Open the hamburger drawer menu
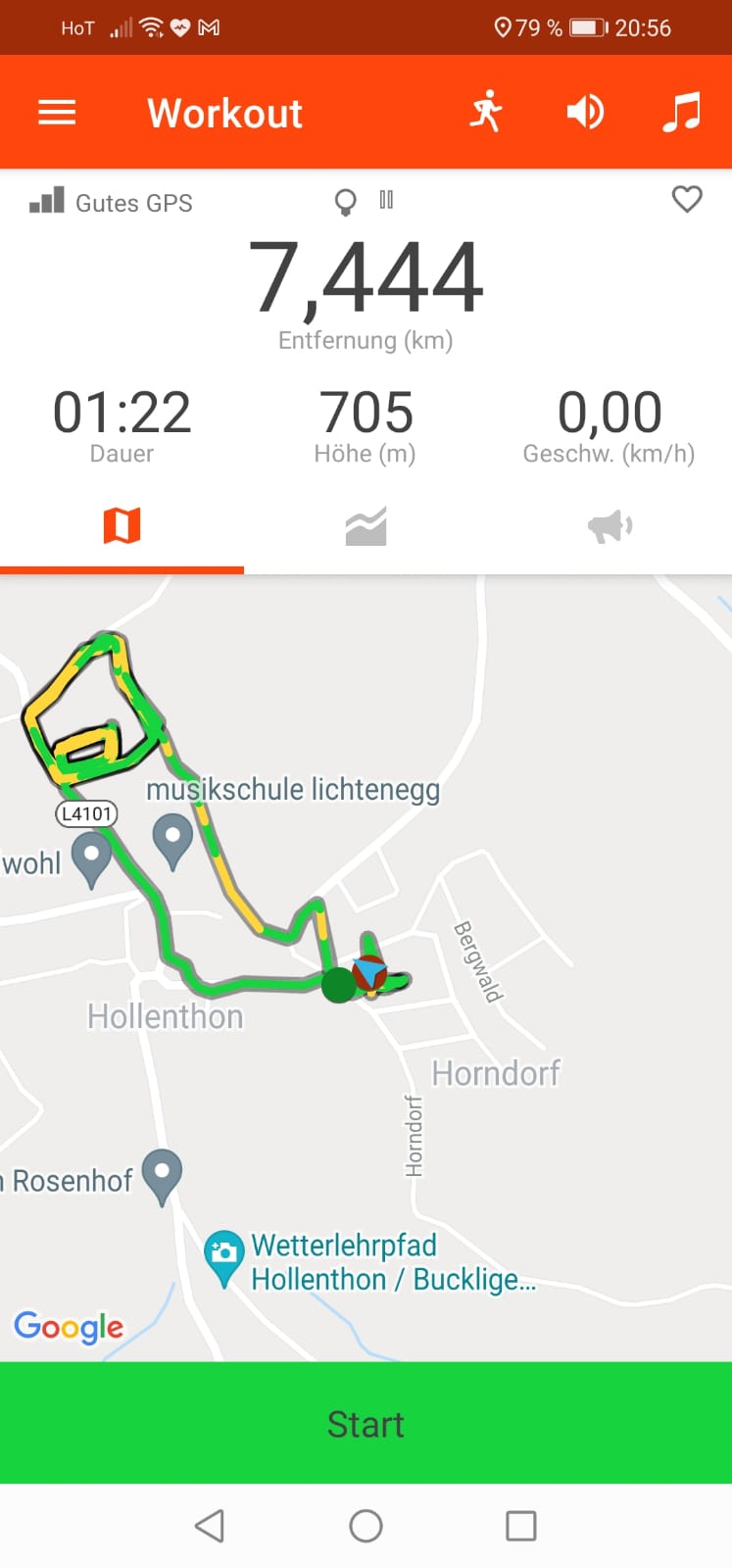The height and width of the screenshot is (1568, 732). [57, 113]
